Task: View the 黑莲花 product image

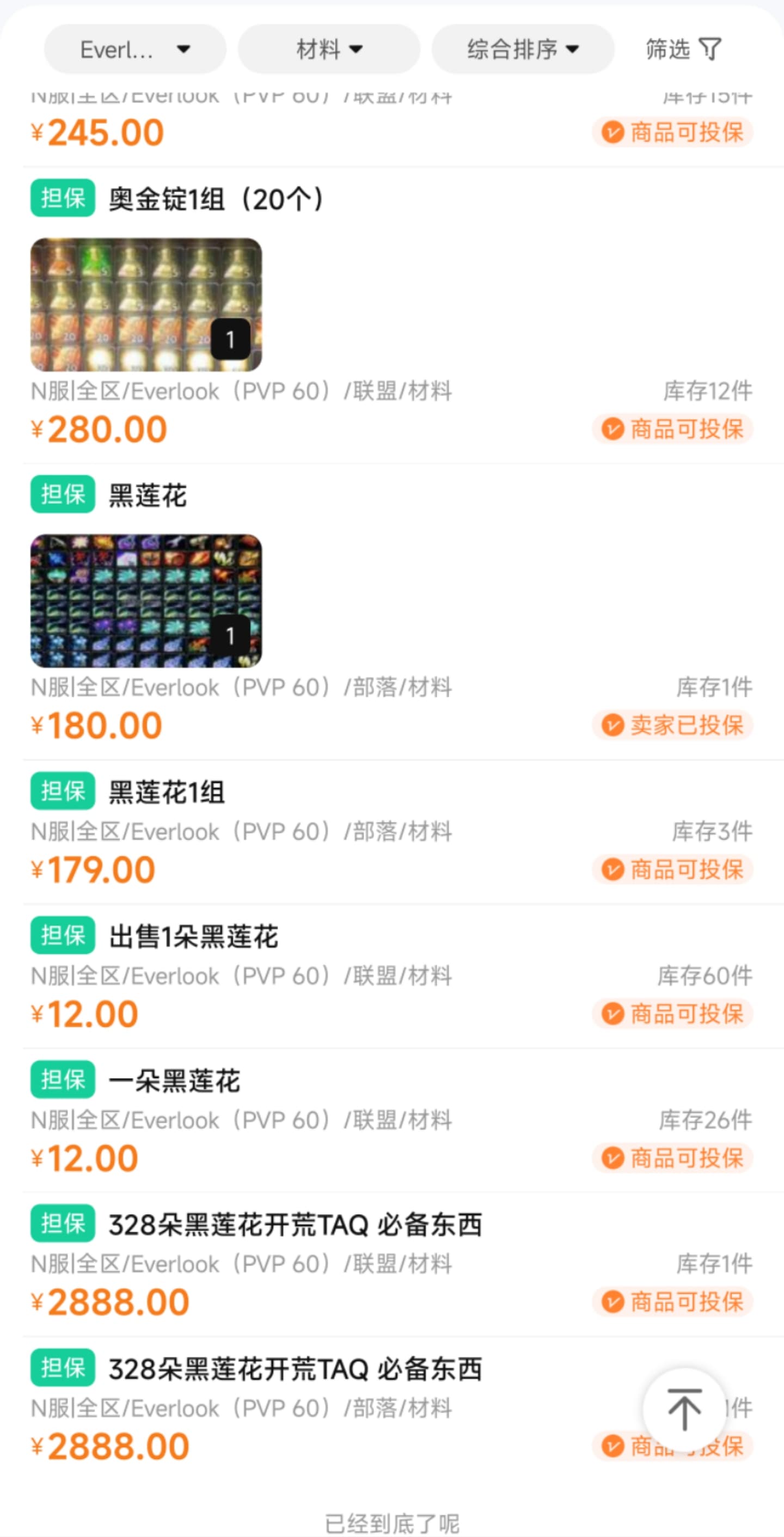Action: click(x=146, y=601)
